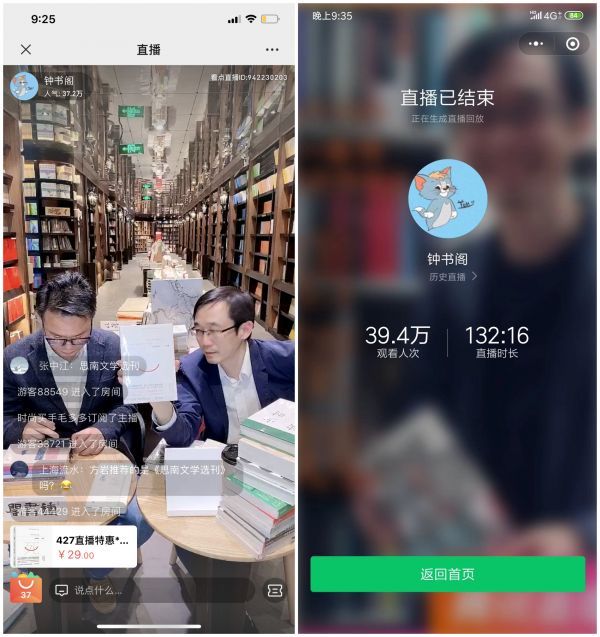
Task: Open the shopping bag showing 37 items
Action: point(26,589)
